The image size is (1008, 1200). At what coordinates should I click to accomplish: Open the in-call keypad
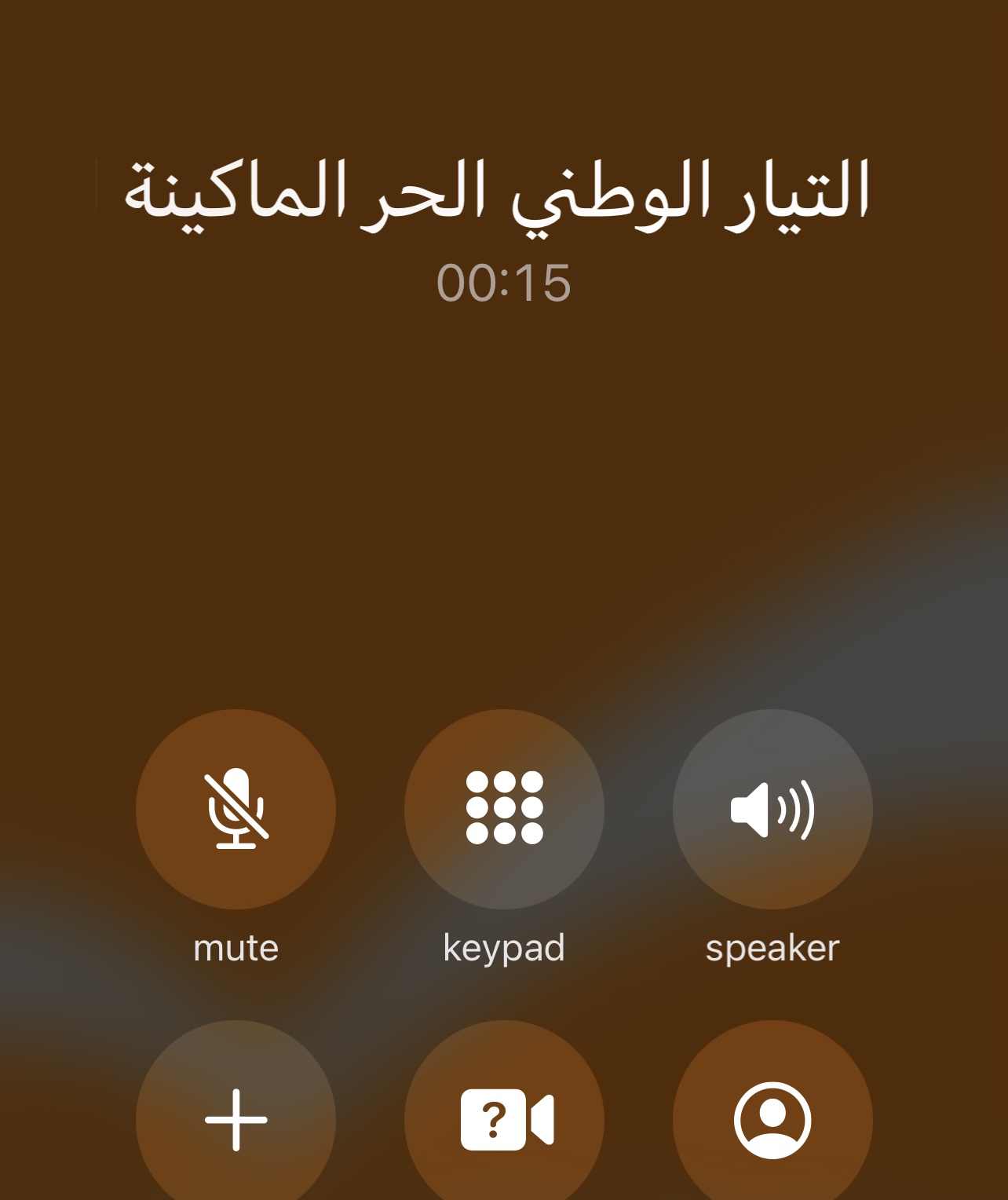pos(504,809)
